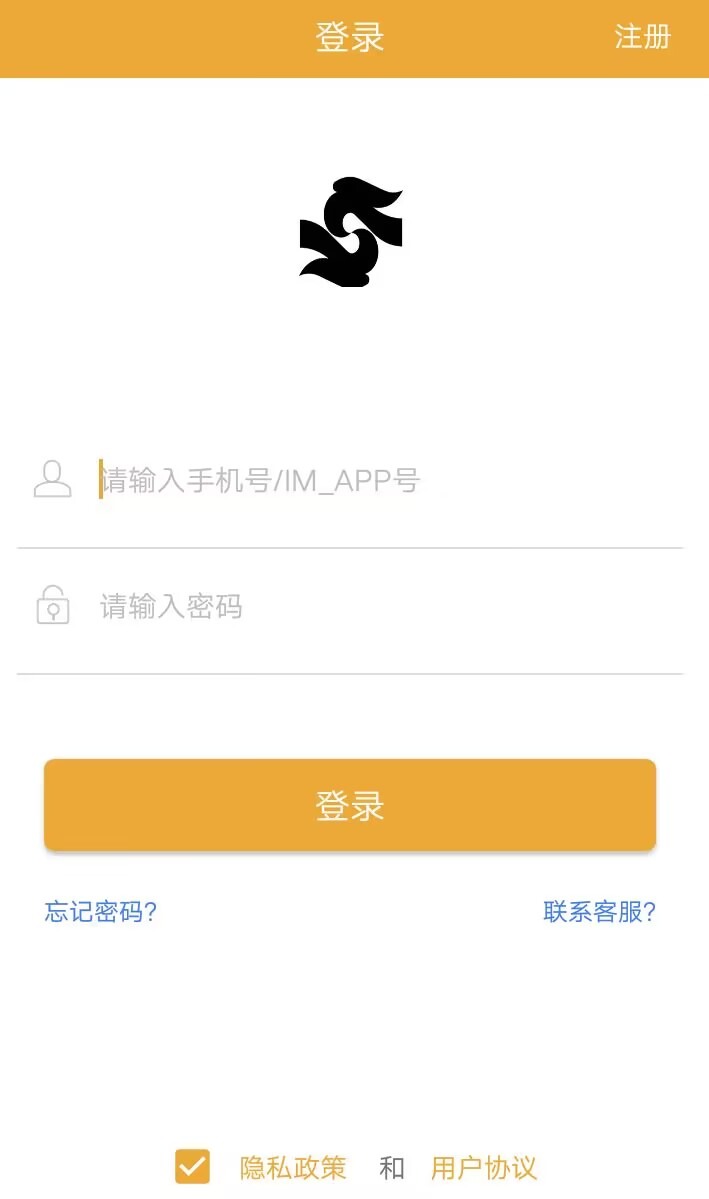This screenshot has height=1199, width=709.
Task: Tap the orange 登录 login button
Action: tap(350, 805)
